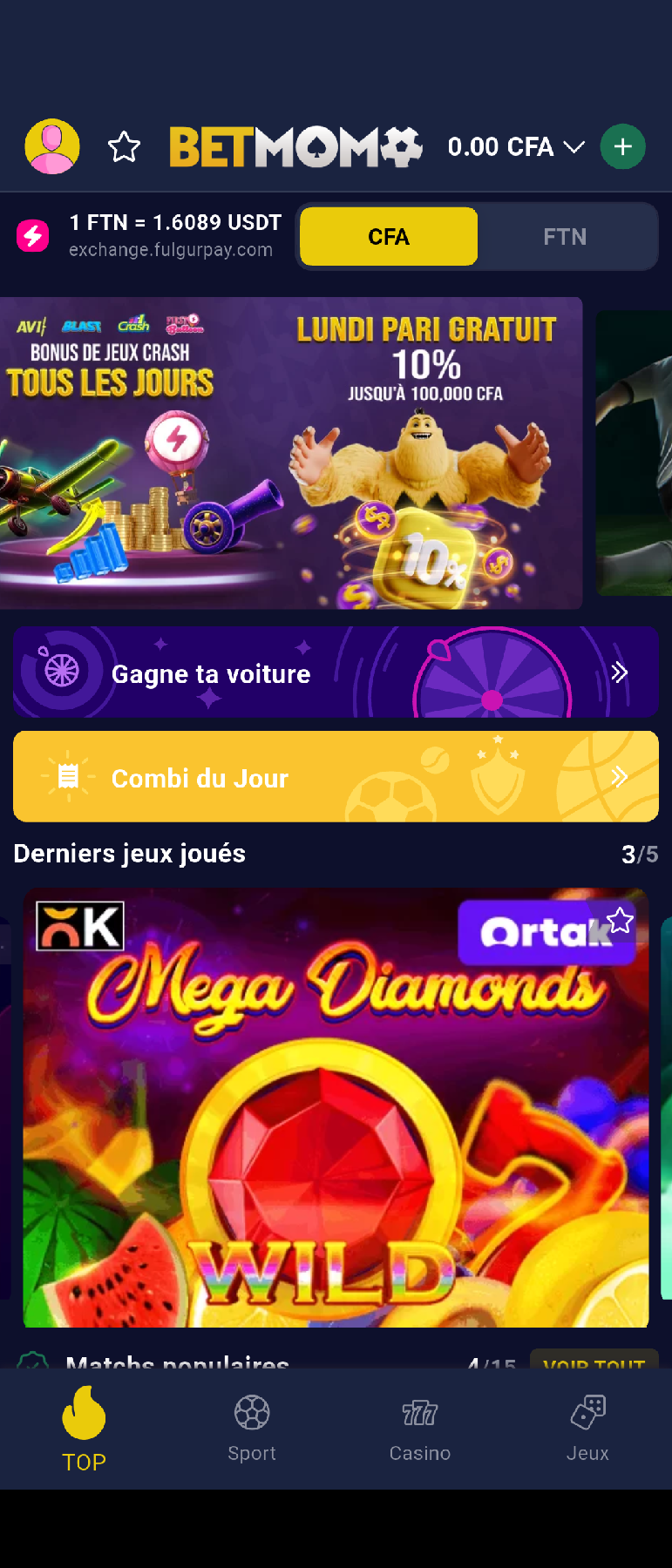Favorite the Mega Diamonds game

click(620, 920)
